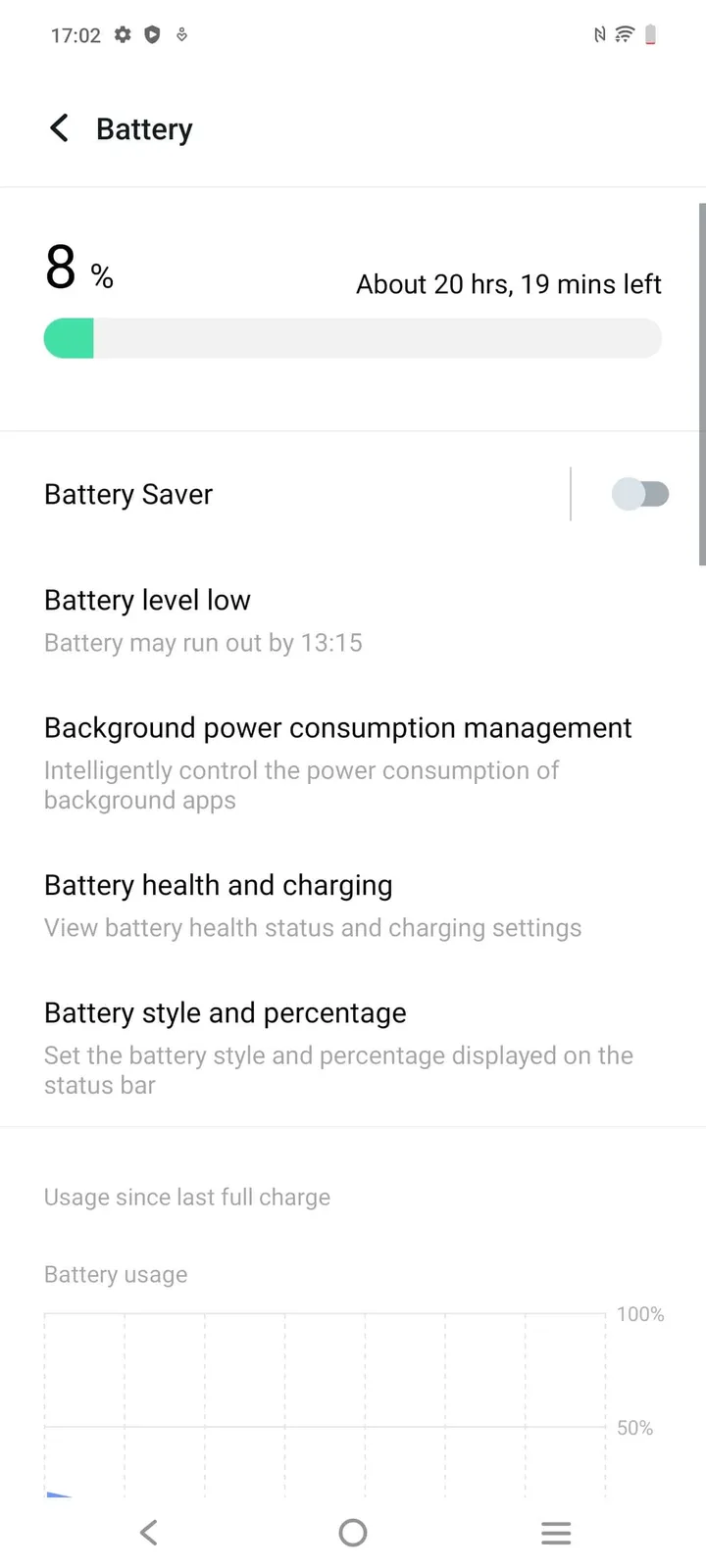Open Background power consumption management
Image resolution: width=706 pixels, height=1568 pixels.
(x=338, y=761)
